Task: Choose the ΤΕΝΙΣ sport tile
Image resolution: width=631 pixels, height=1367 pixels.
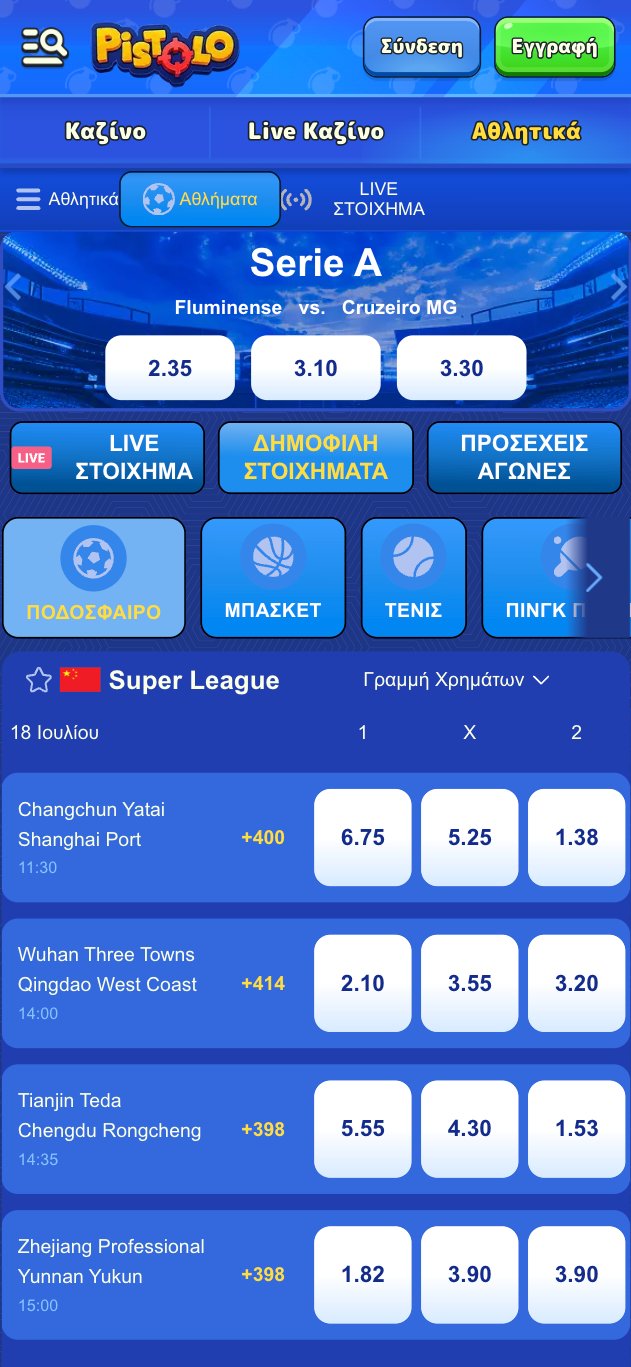Action: (413, 578)
